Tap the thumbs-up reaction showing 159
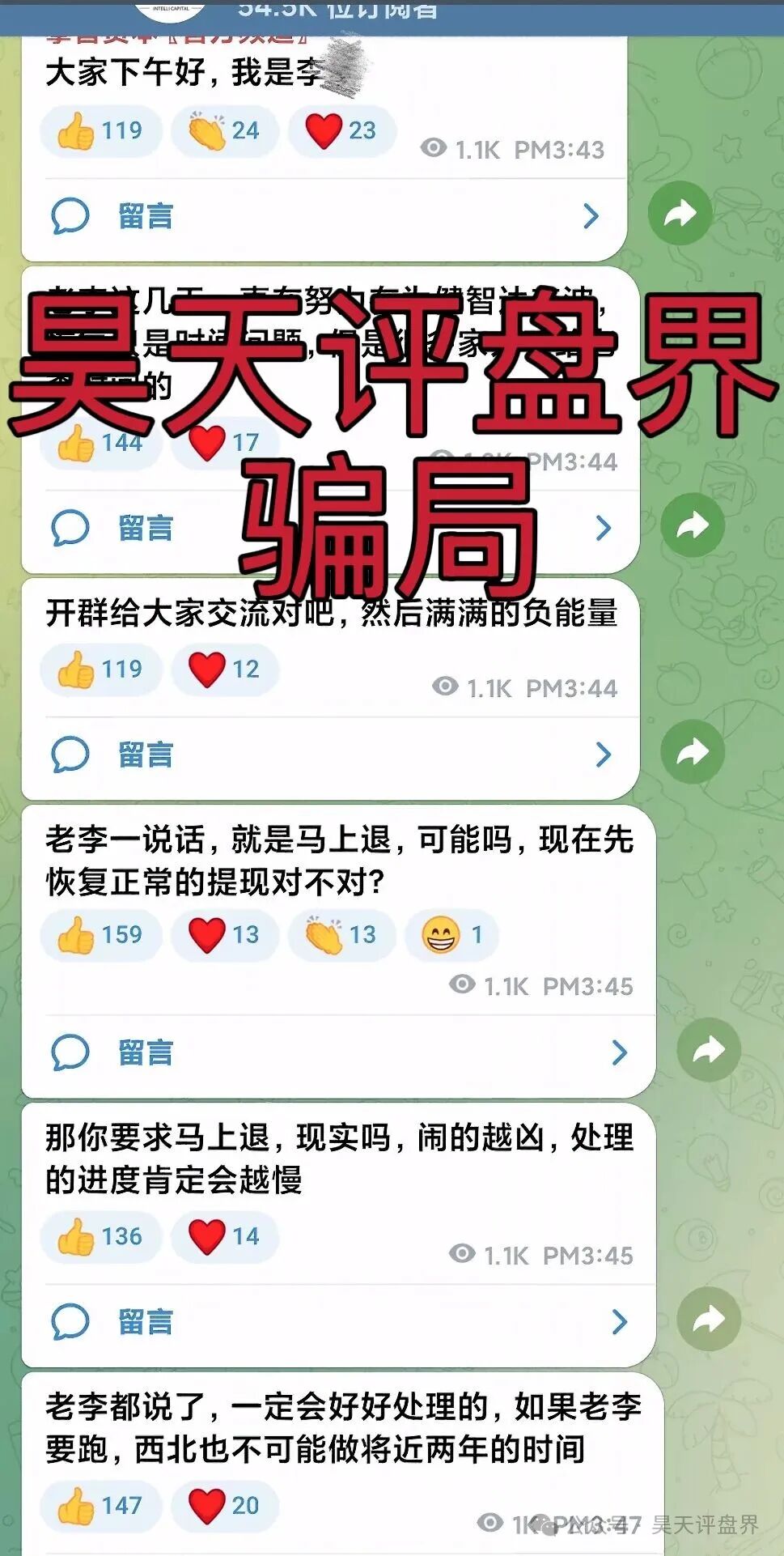This screenshot has height=1556, width=784. coord(100,935)
